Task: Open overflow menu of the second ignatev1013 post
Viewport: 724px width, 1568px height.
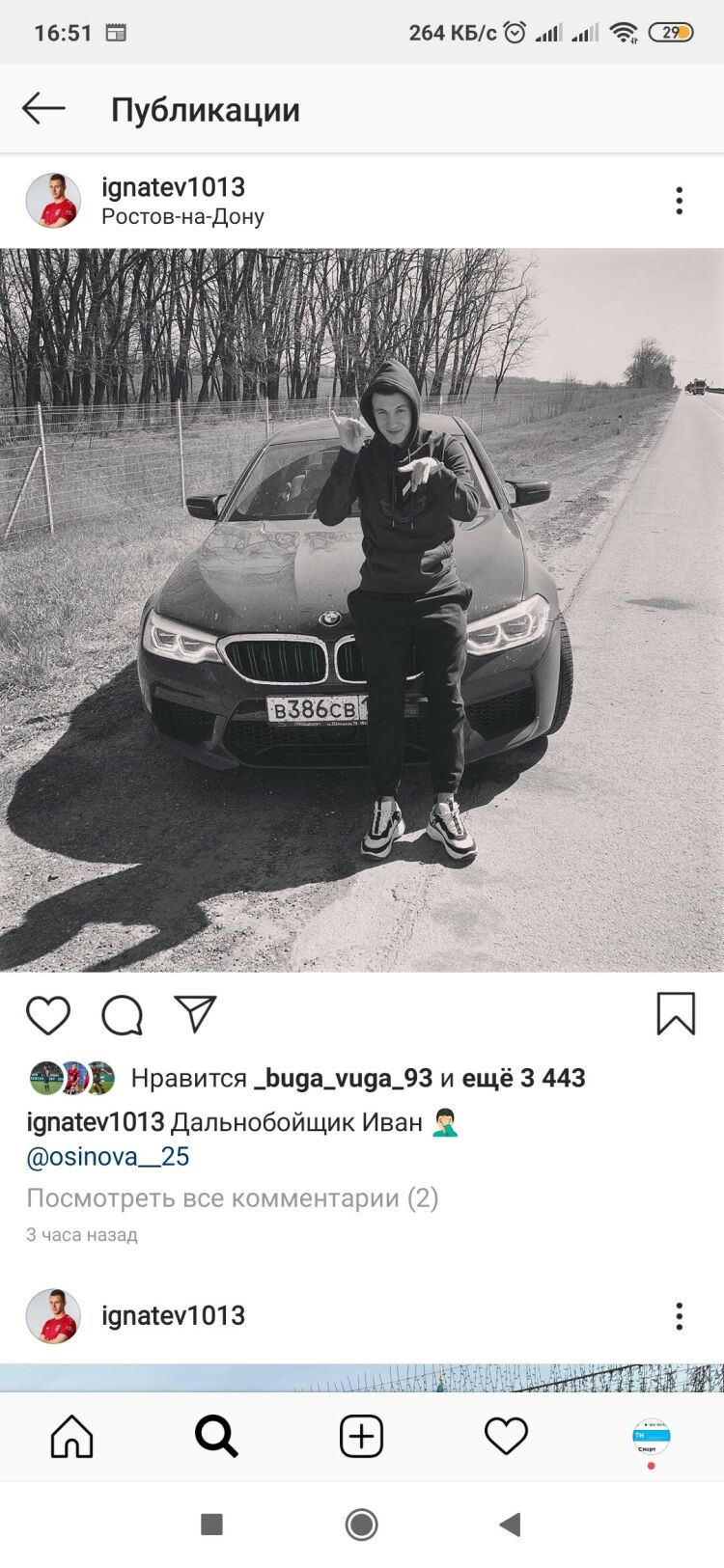Action: pyautogui.click(x=680, y=1316)
